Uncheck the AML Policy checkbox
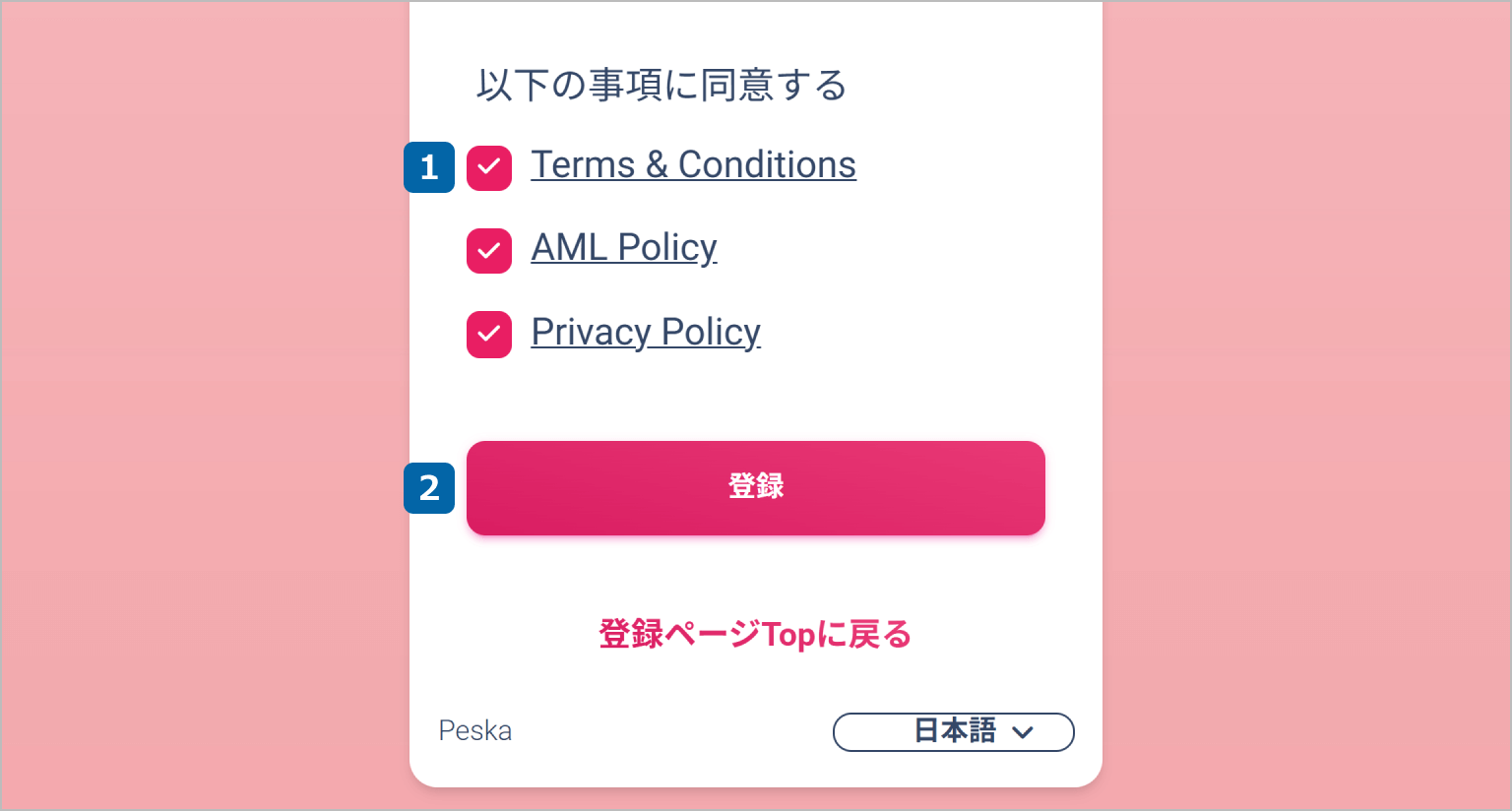The image size is (1512, 811). click(x=488, y=251)
